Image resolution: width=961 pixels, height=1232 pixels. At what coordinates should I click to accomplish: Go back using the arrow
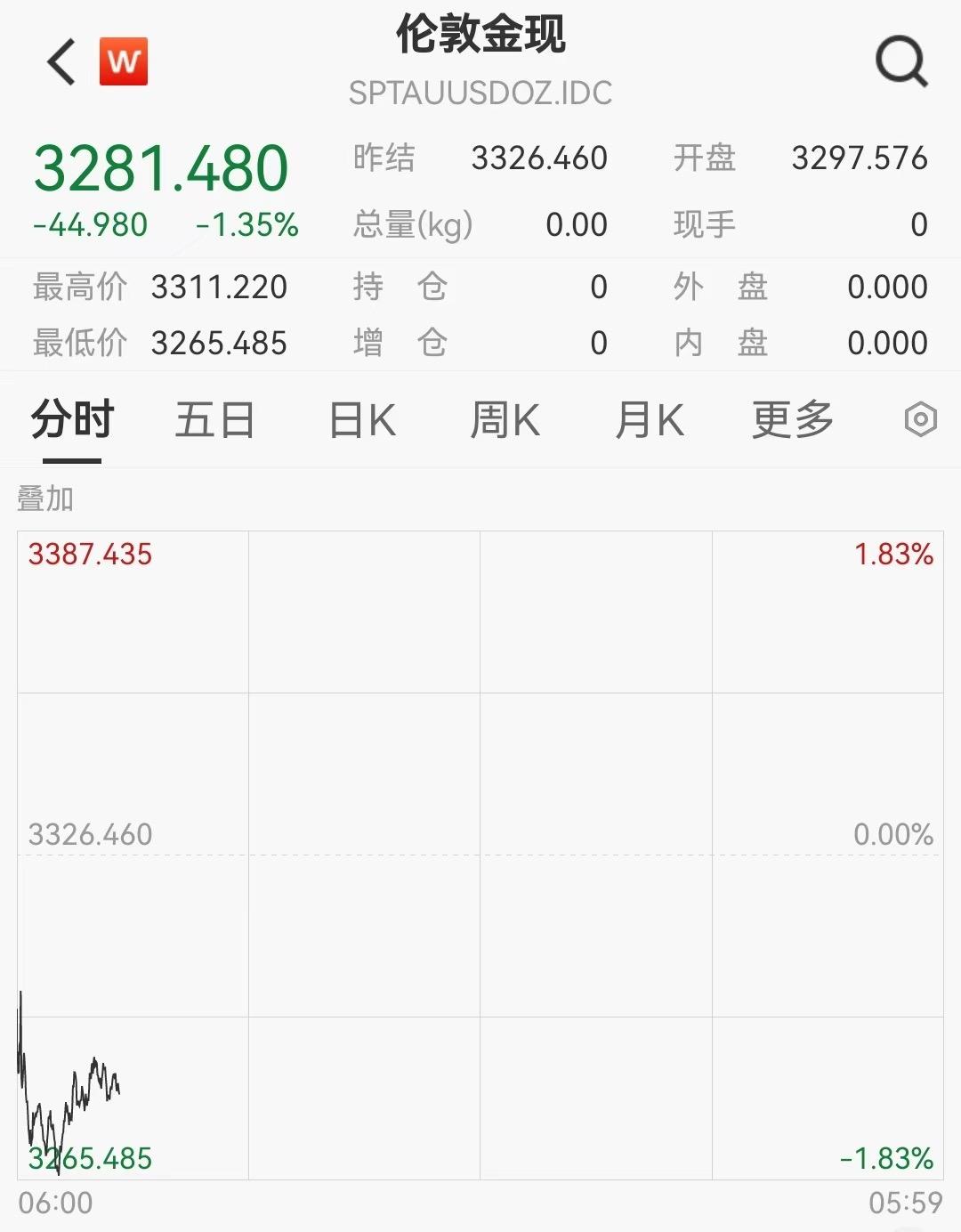pyautogui.click(x=61, y=62)
